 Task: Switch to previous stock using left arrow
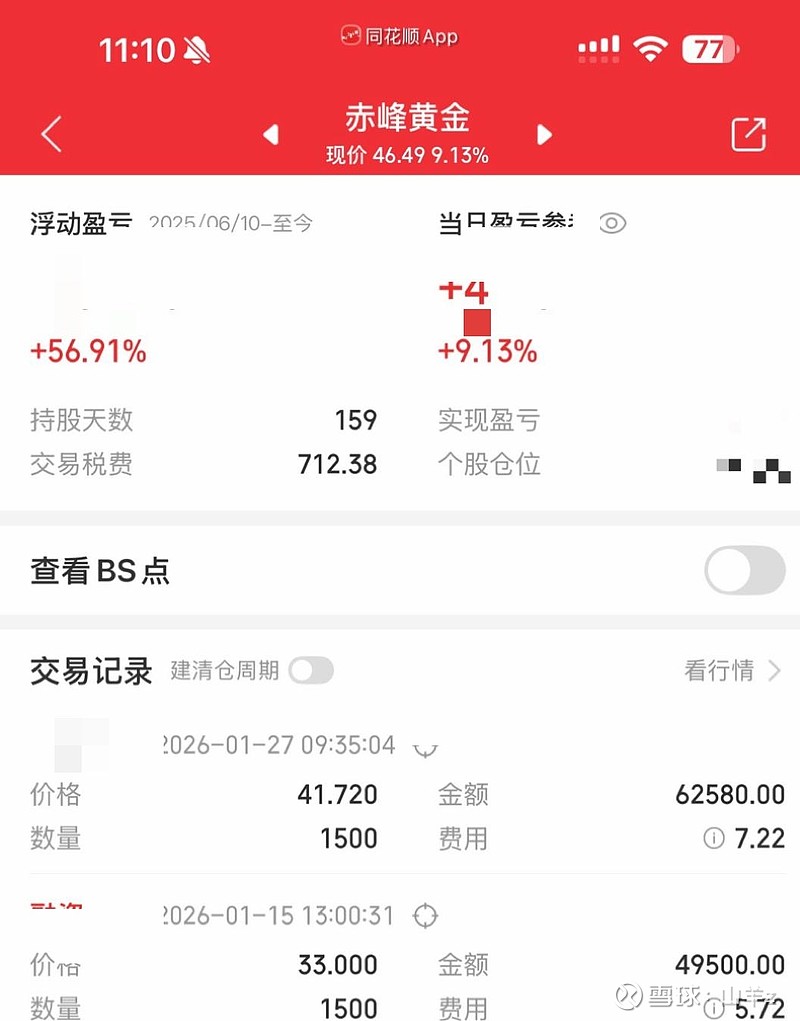[x=271, y=134]
